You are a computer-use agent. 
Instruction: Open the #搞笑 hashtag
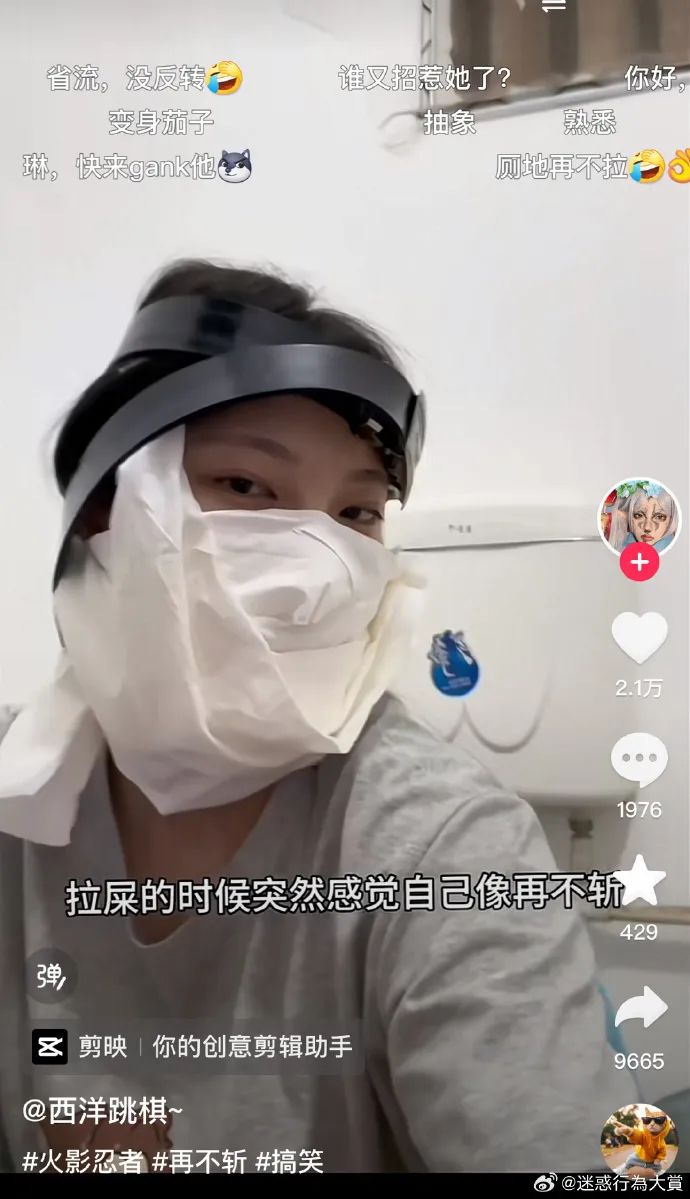point(290,1161)
